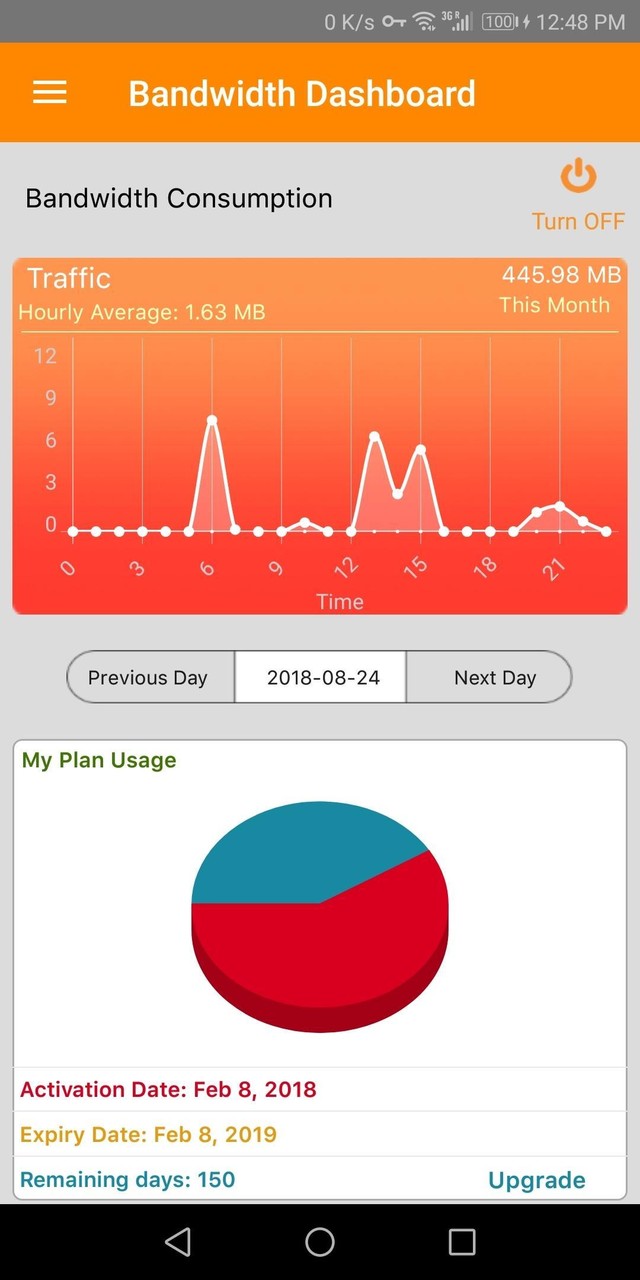This screenshot has height=1280, width=640.
Task: Select the 2018-08-24 date field
Action: point(322,677)
